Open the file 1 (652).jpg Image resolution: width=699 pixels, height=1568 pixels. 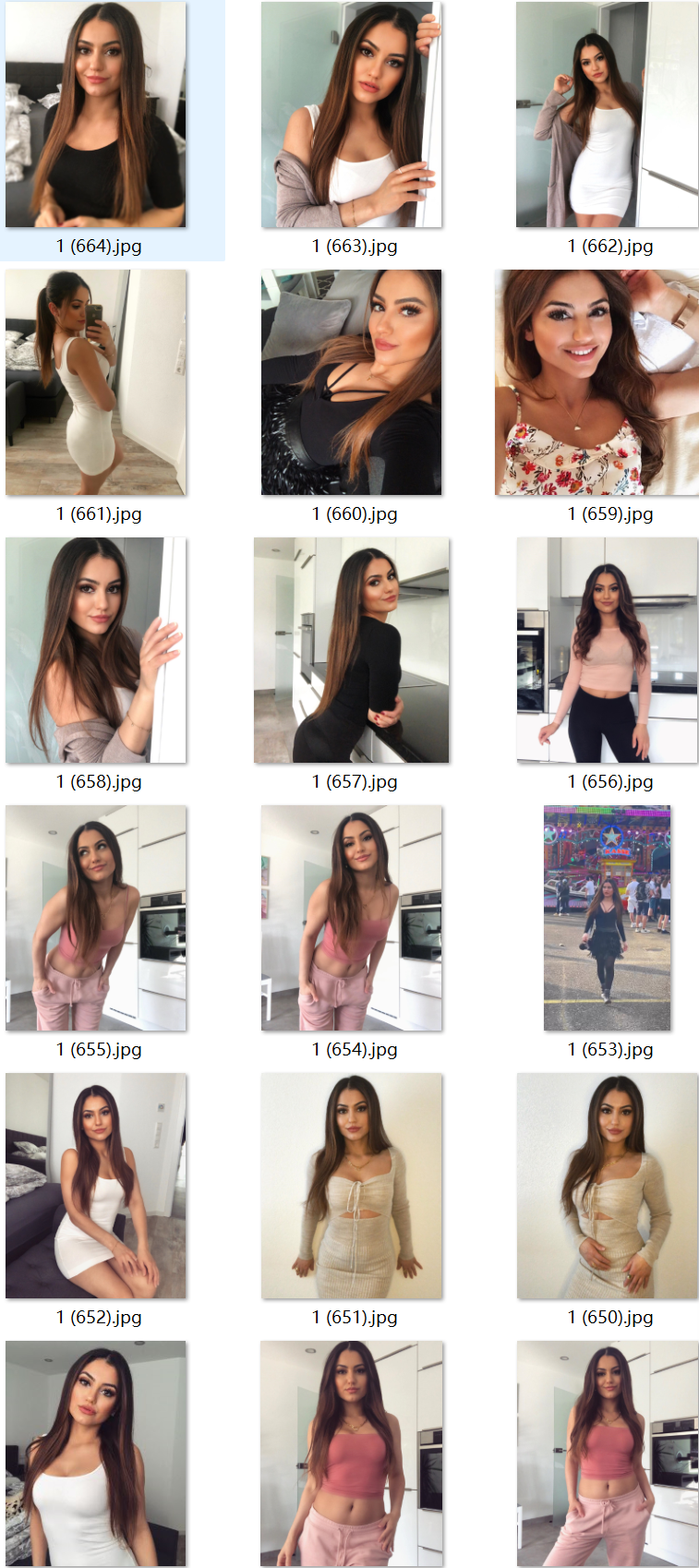(96, 1186)
